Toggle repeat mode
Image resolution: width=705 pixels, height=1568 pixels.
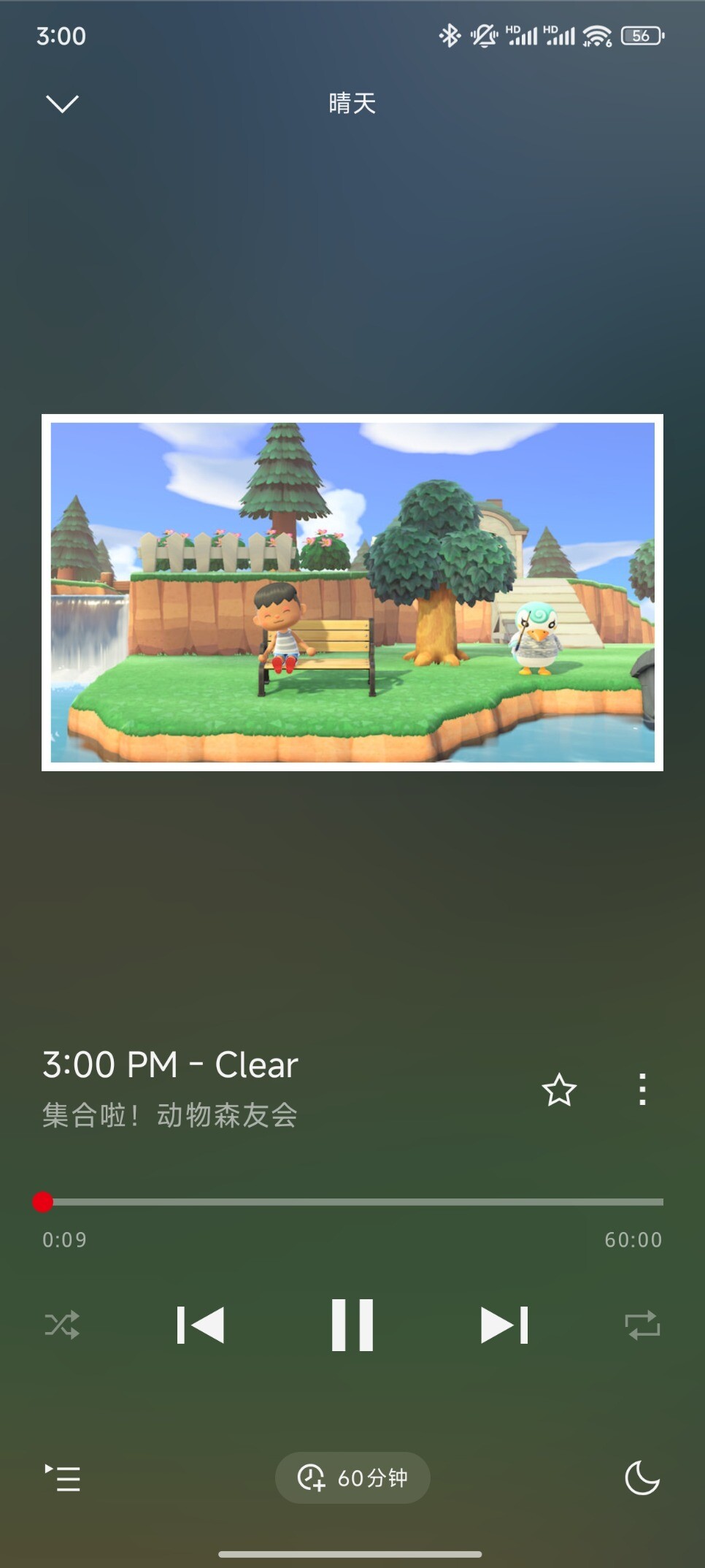(x=642, y=1325)
